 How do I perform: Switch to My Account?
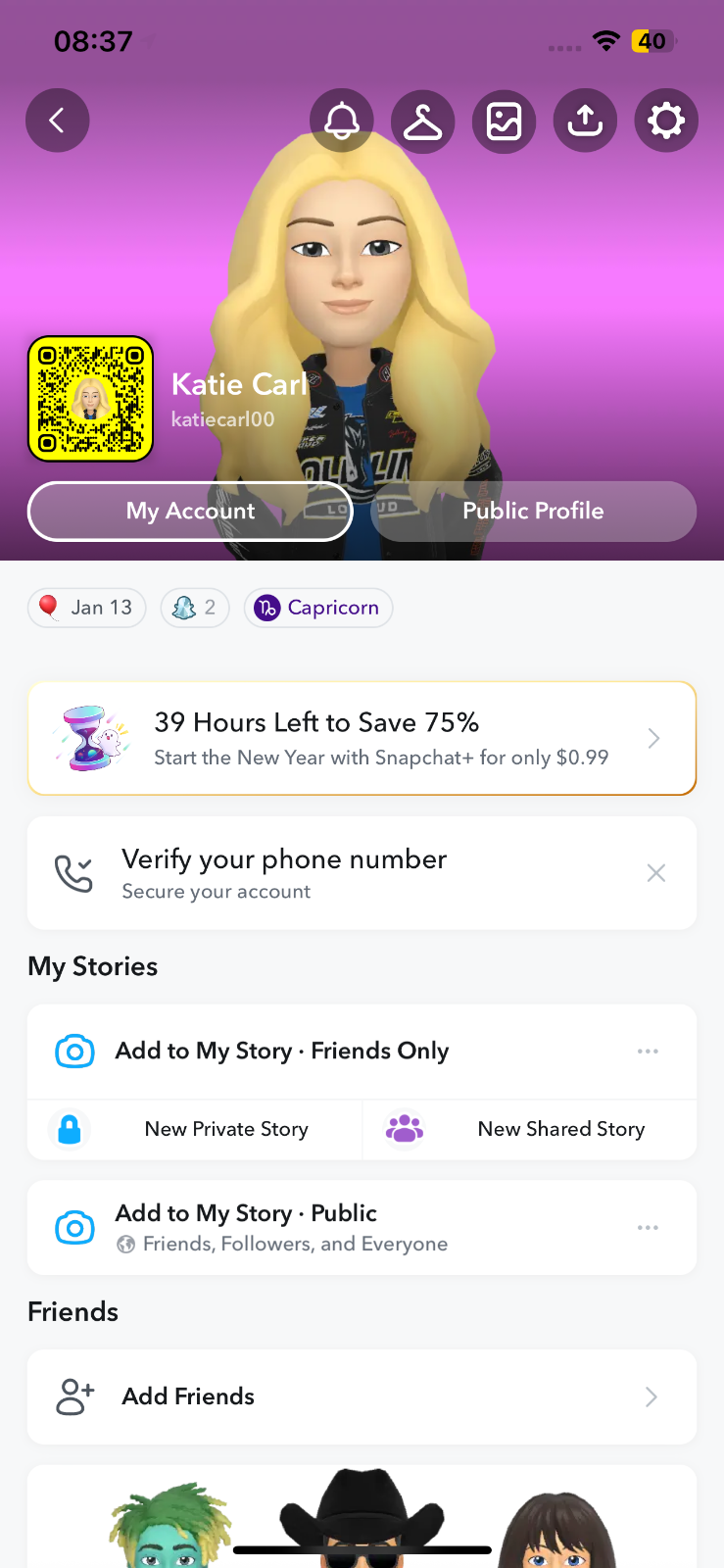(190, 511)
